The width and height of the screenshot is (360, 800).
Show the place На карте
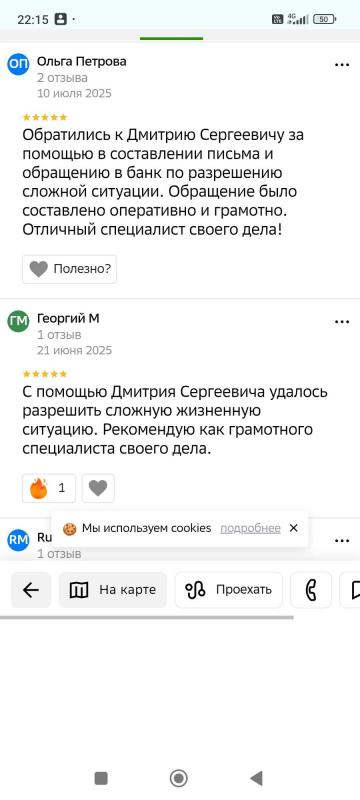(113, 590)
